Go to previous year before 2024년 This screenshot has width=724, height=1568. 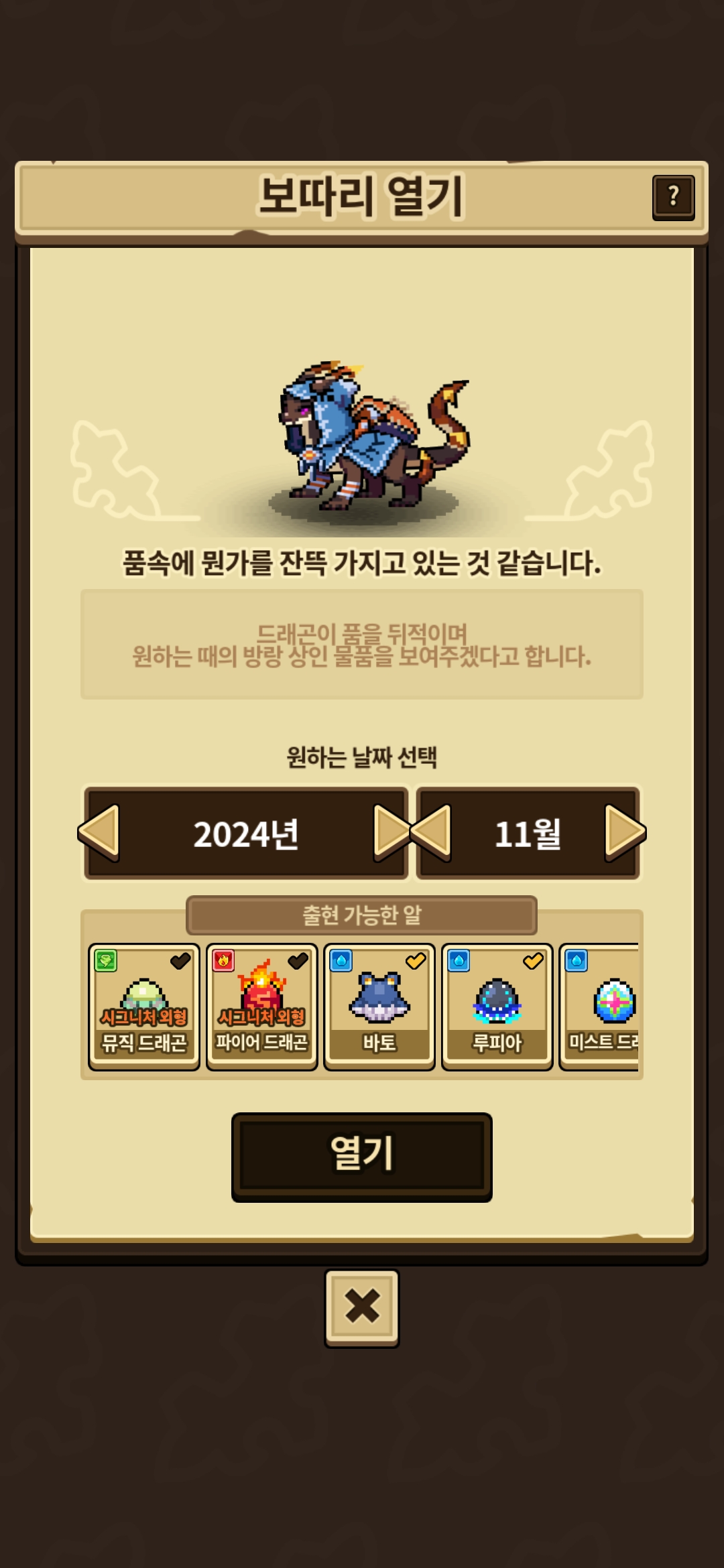tap(100, 833)
